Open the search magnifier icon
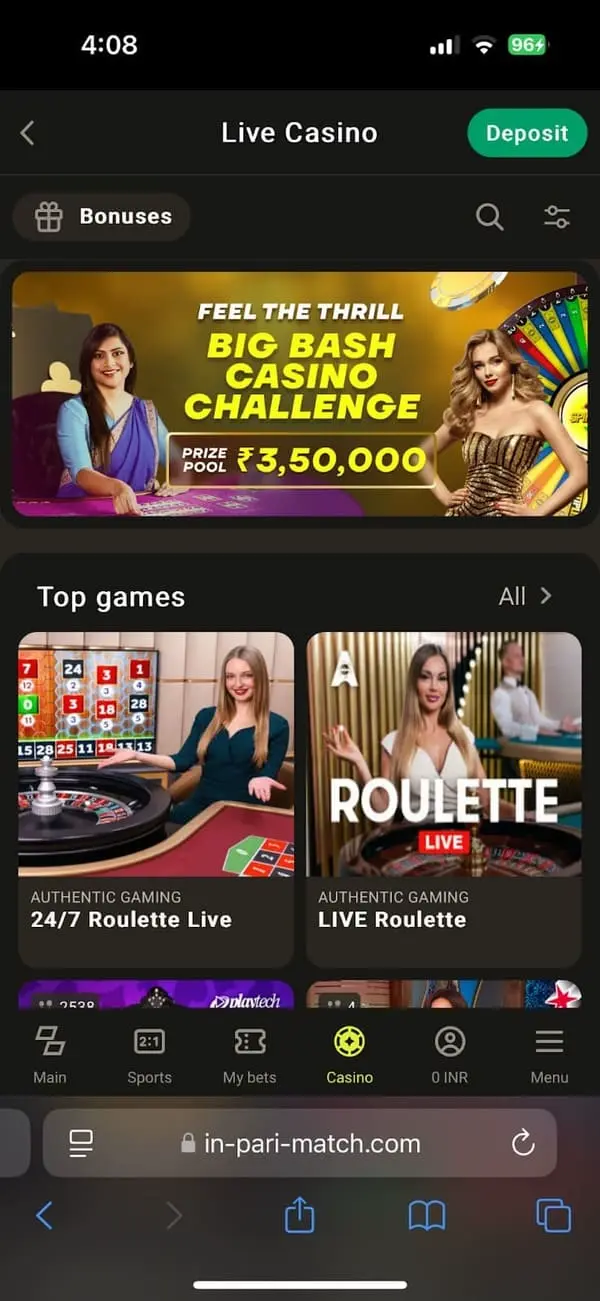The width and height of the screenshot is (600, 1301). click(489, 216)
